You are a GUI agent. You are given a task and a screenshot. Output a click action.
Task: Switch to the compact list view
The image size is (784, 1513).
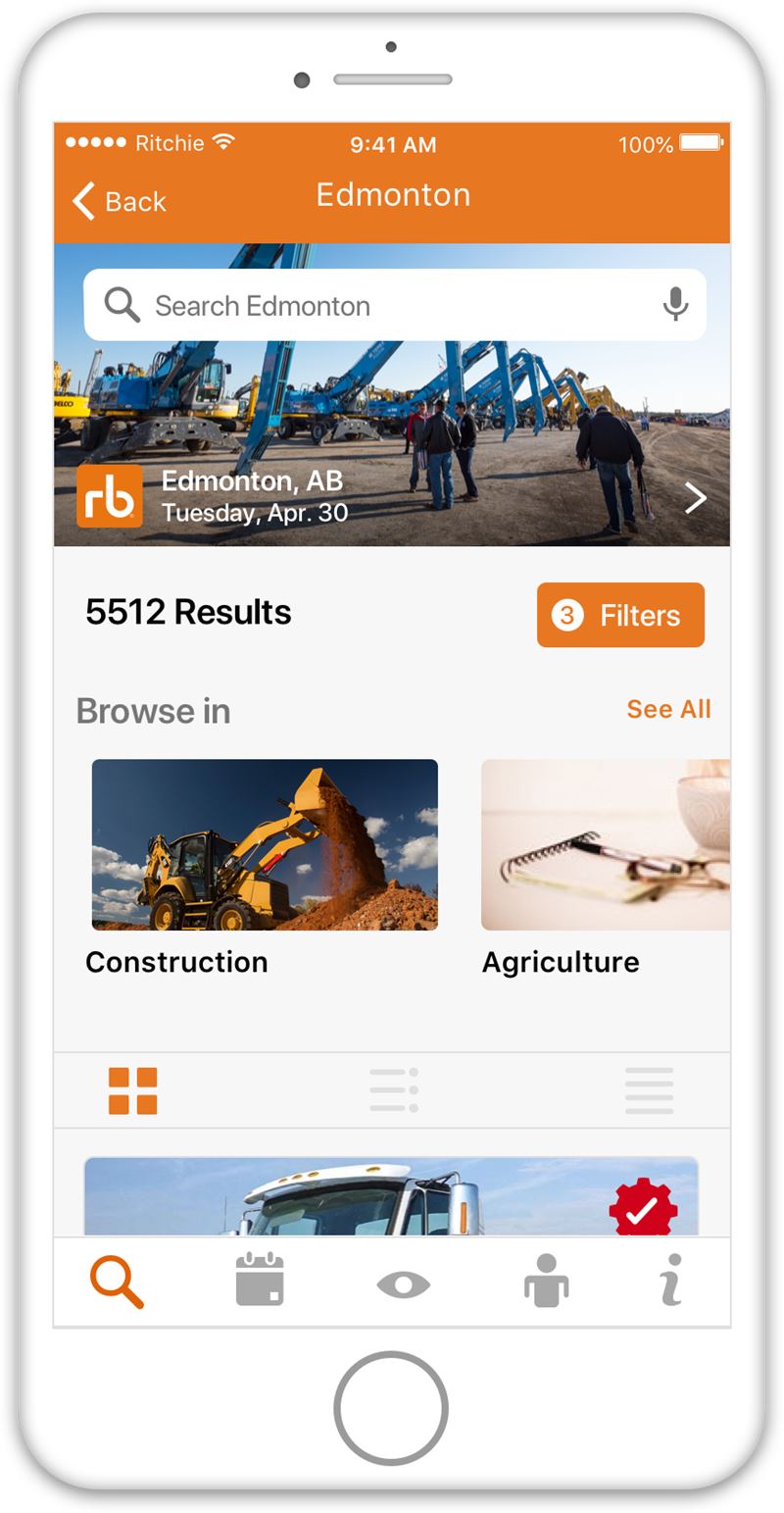coord(649,1090)
